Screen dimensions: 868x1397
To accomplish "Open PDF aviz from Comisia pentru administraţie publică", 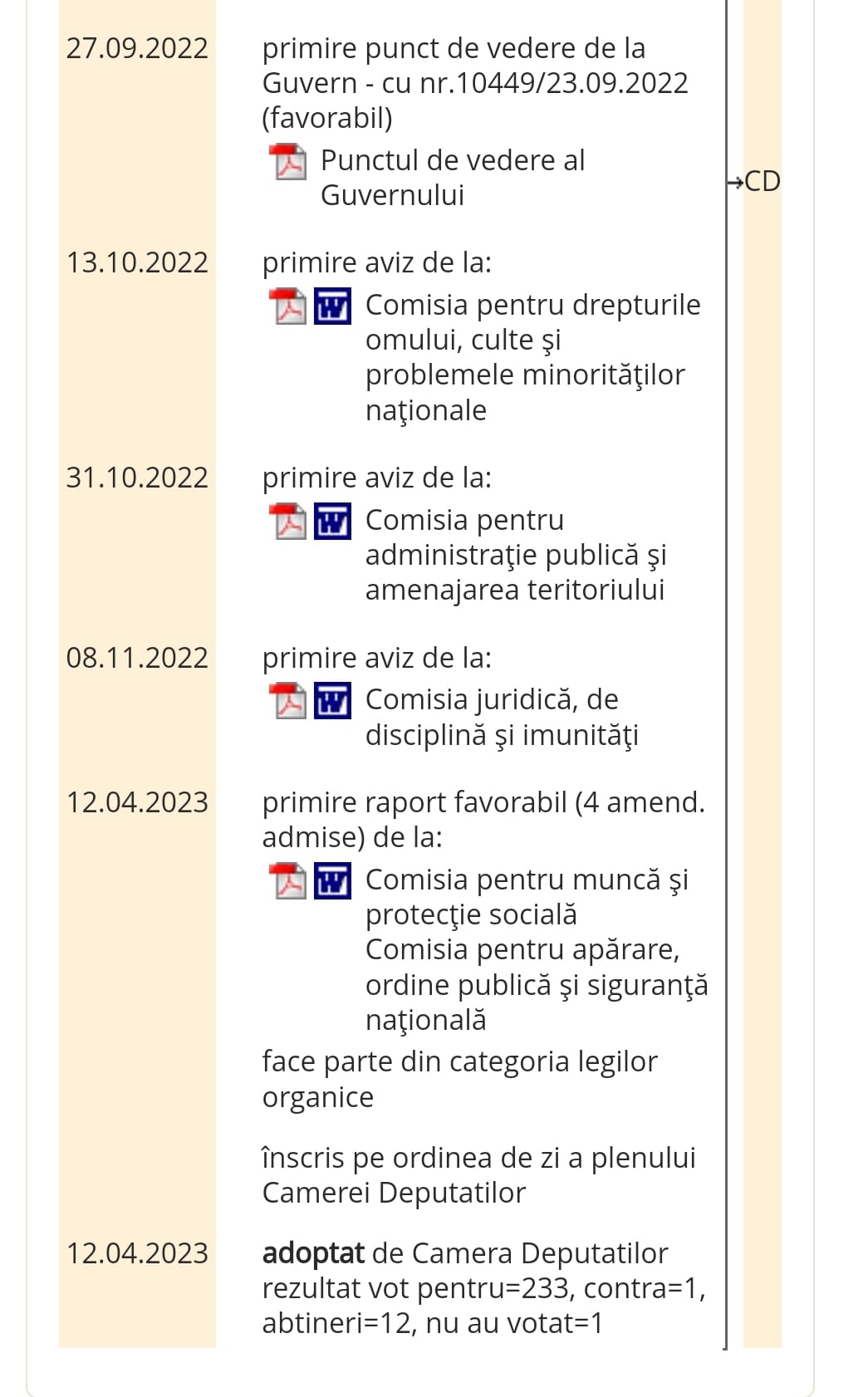I will (287, 522).
